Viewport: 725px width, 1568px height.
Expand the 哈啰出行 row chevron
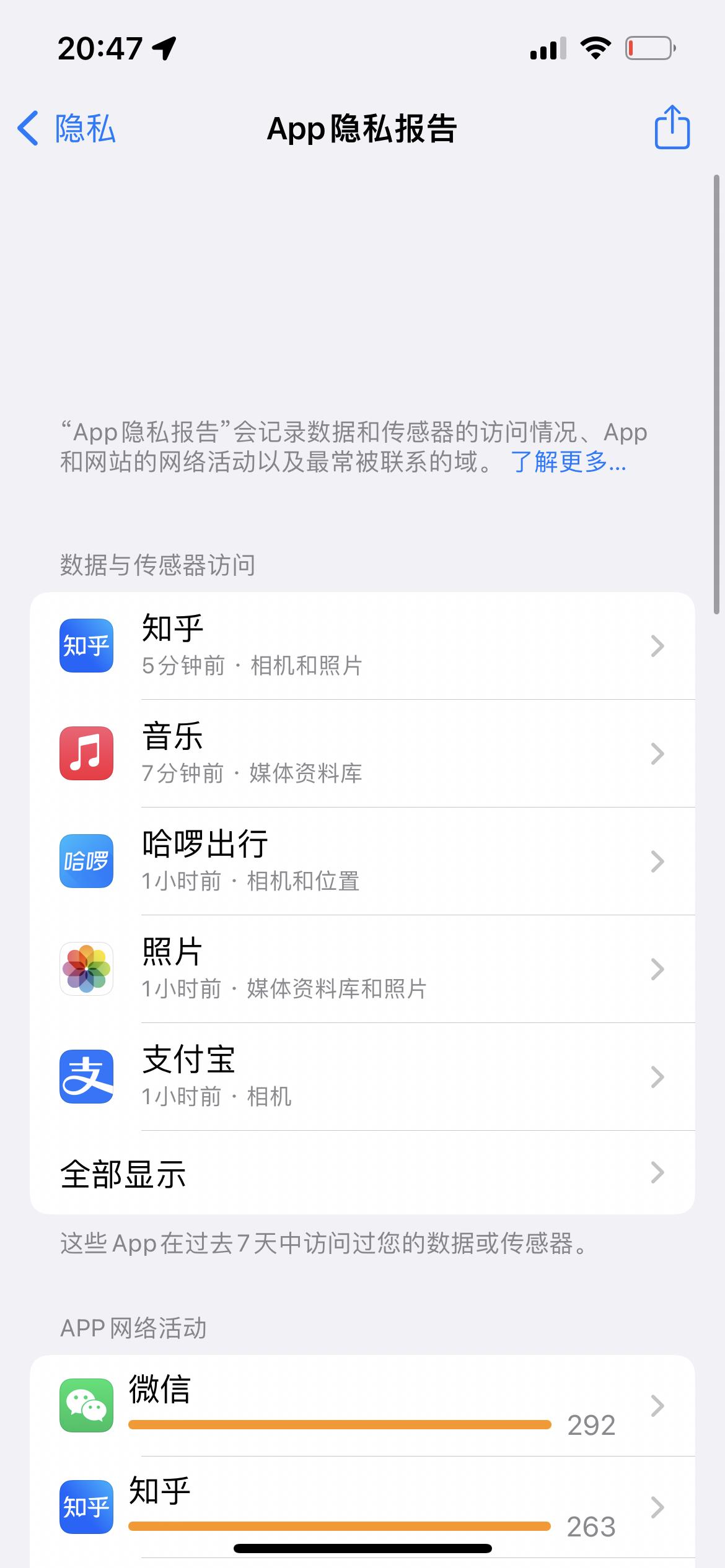[x=657, y=861]
